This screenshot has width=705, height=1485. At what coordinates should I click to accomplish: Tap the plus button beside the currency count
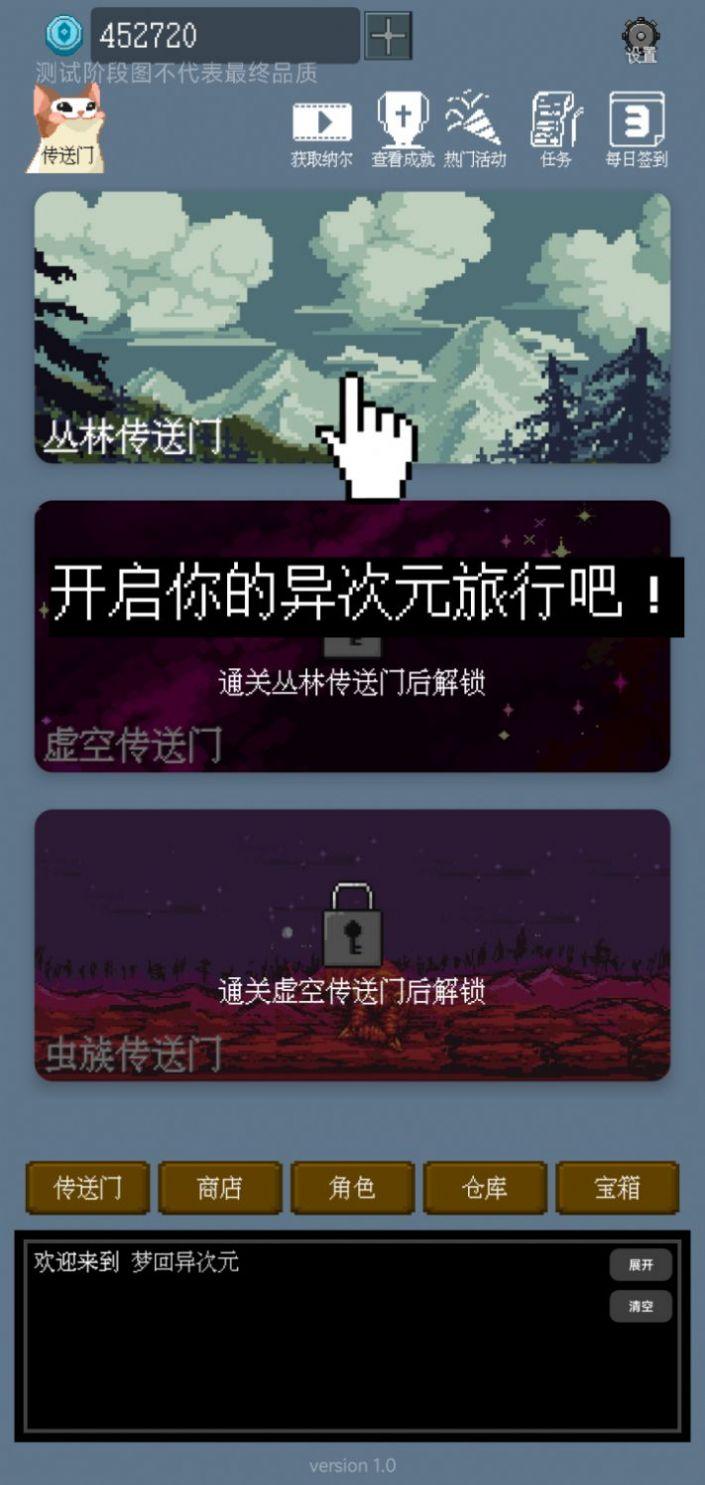tap(388, 36)
